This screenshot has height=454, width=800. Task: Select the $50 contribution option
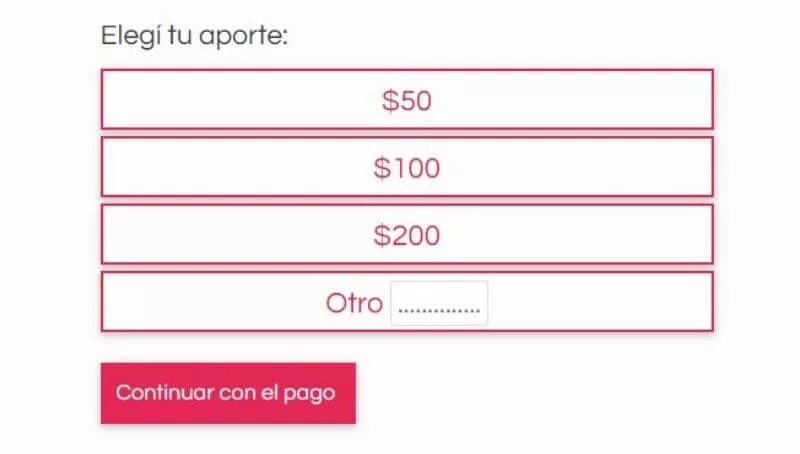pos(406,100)
